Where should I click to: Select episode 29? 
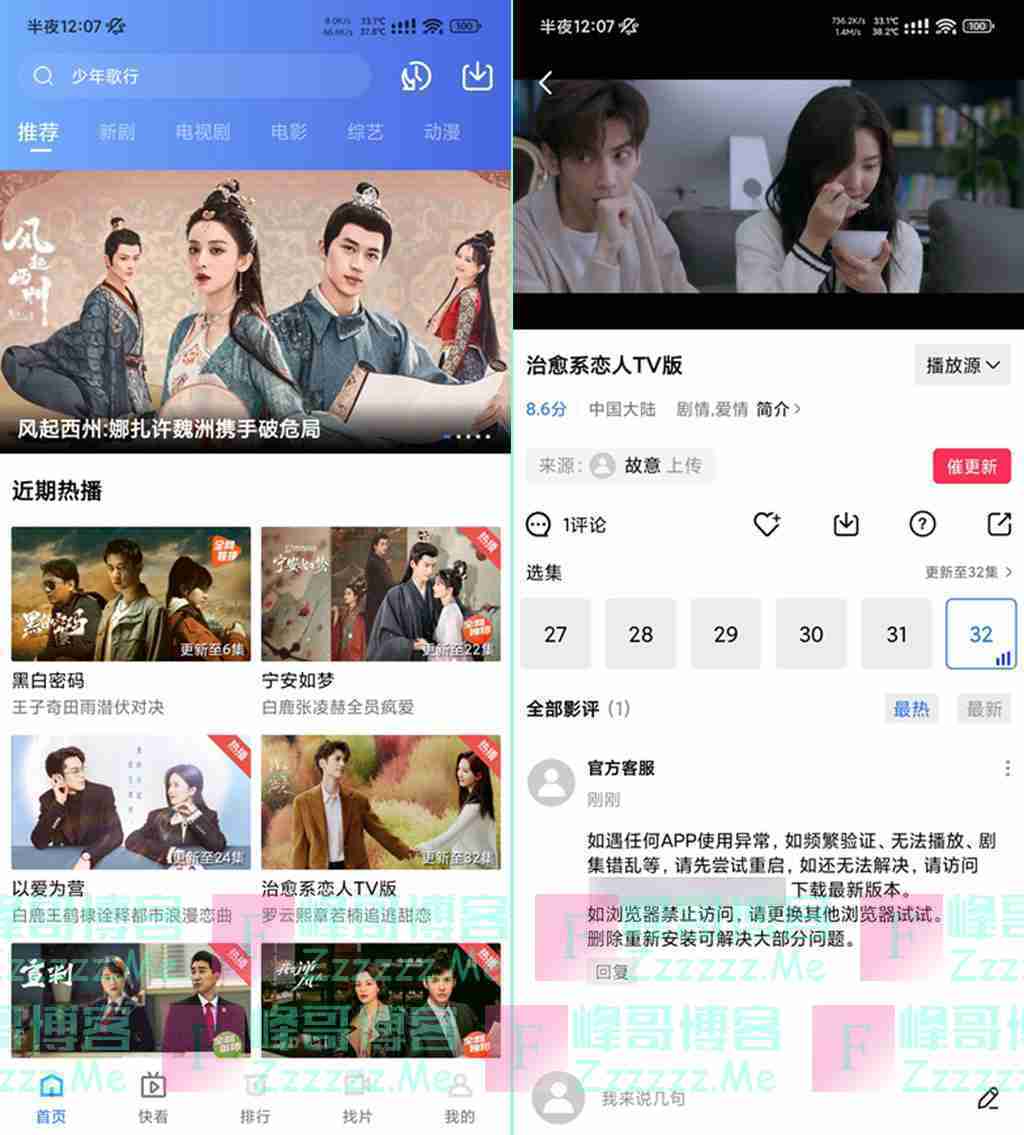click(726, 634)
